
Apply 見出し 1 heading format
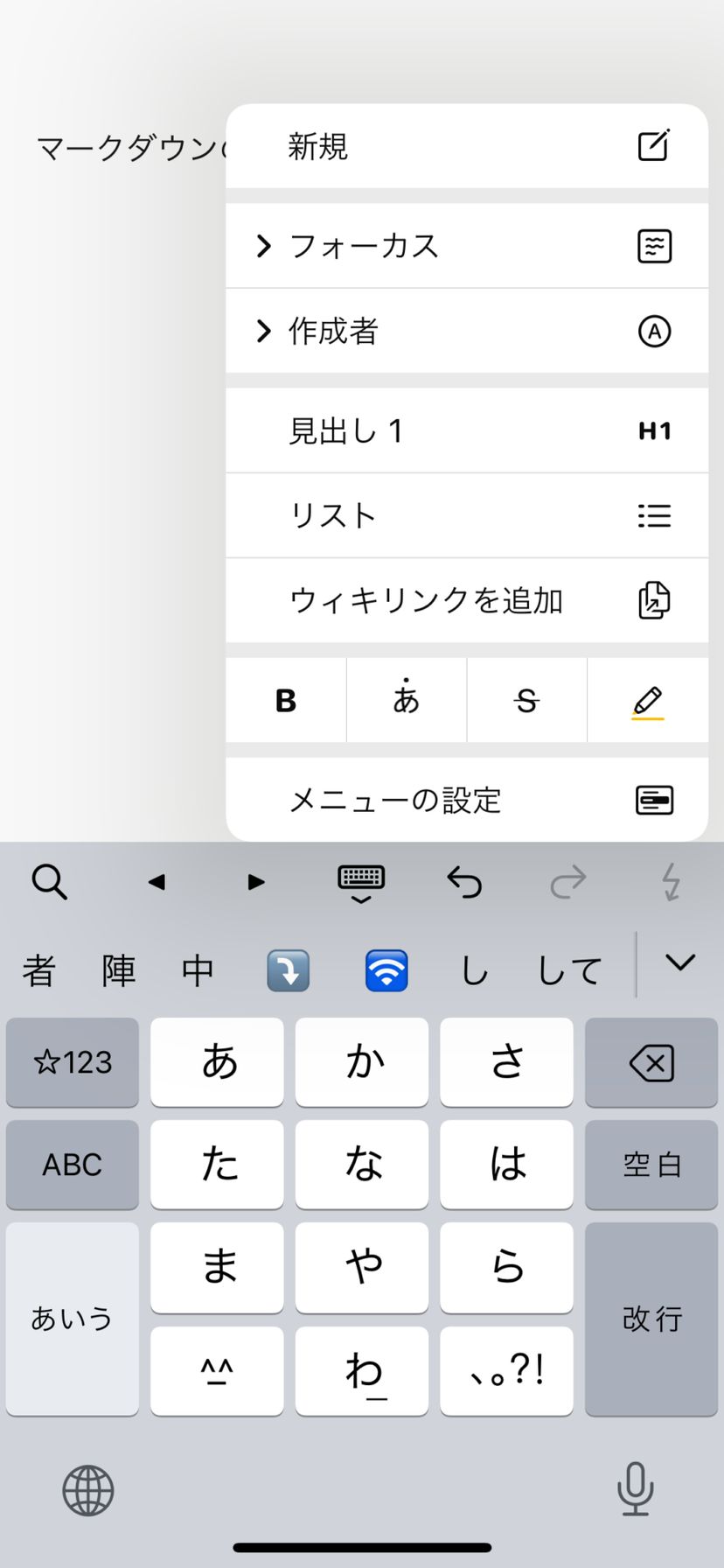coord(466,430)
